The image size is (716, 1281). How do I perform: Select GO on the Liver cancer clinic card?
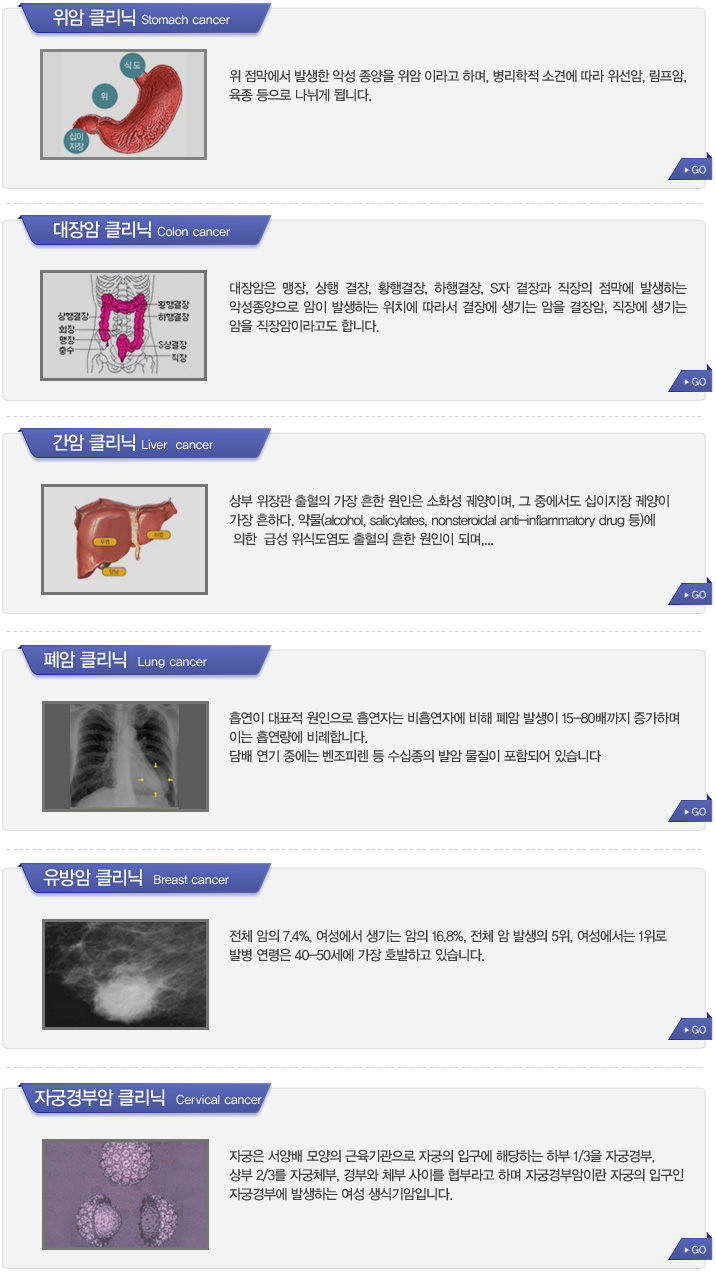pyautogui.click(x=693, y=595)
